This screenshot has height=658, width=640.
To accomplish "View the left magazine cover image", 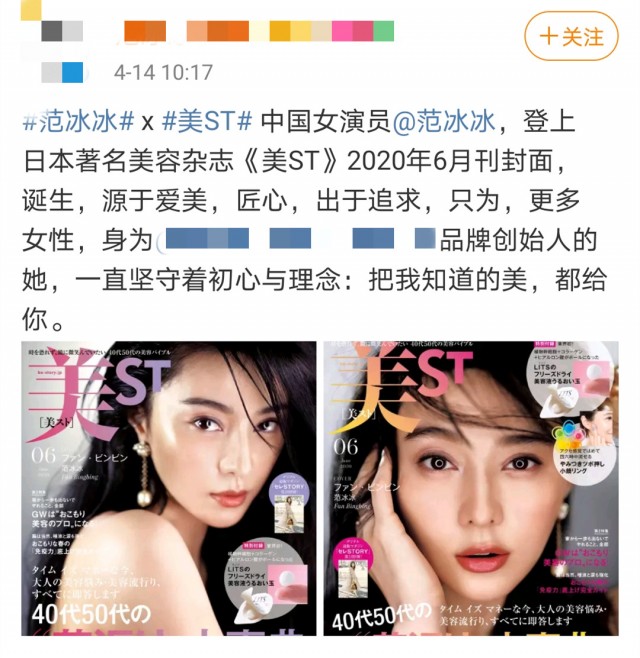I will pyautogui.click(x=169, y=488).
